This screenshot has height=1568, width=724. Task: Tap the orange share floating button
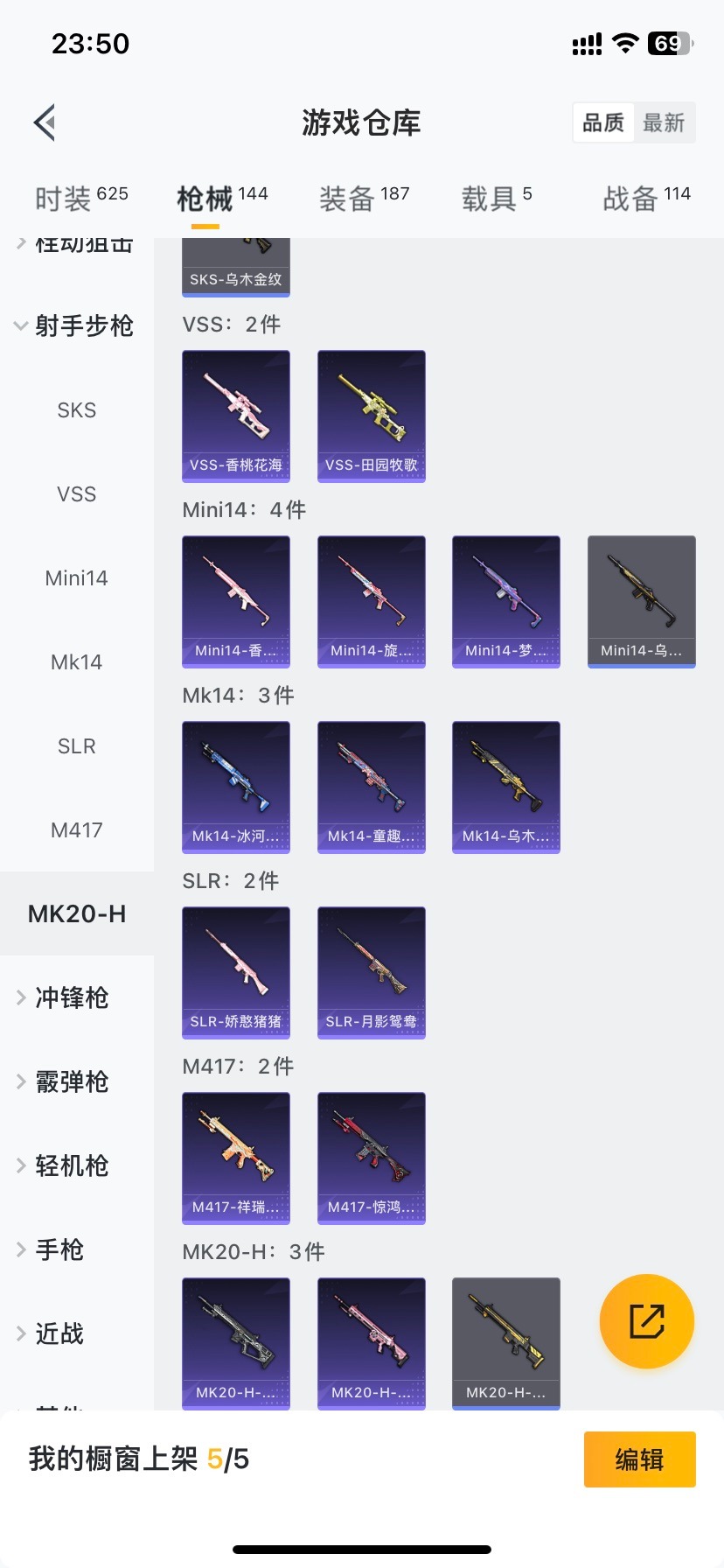[647, 1321]
